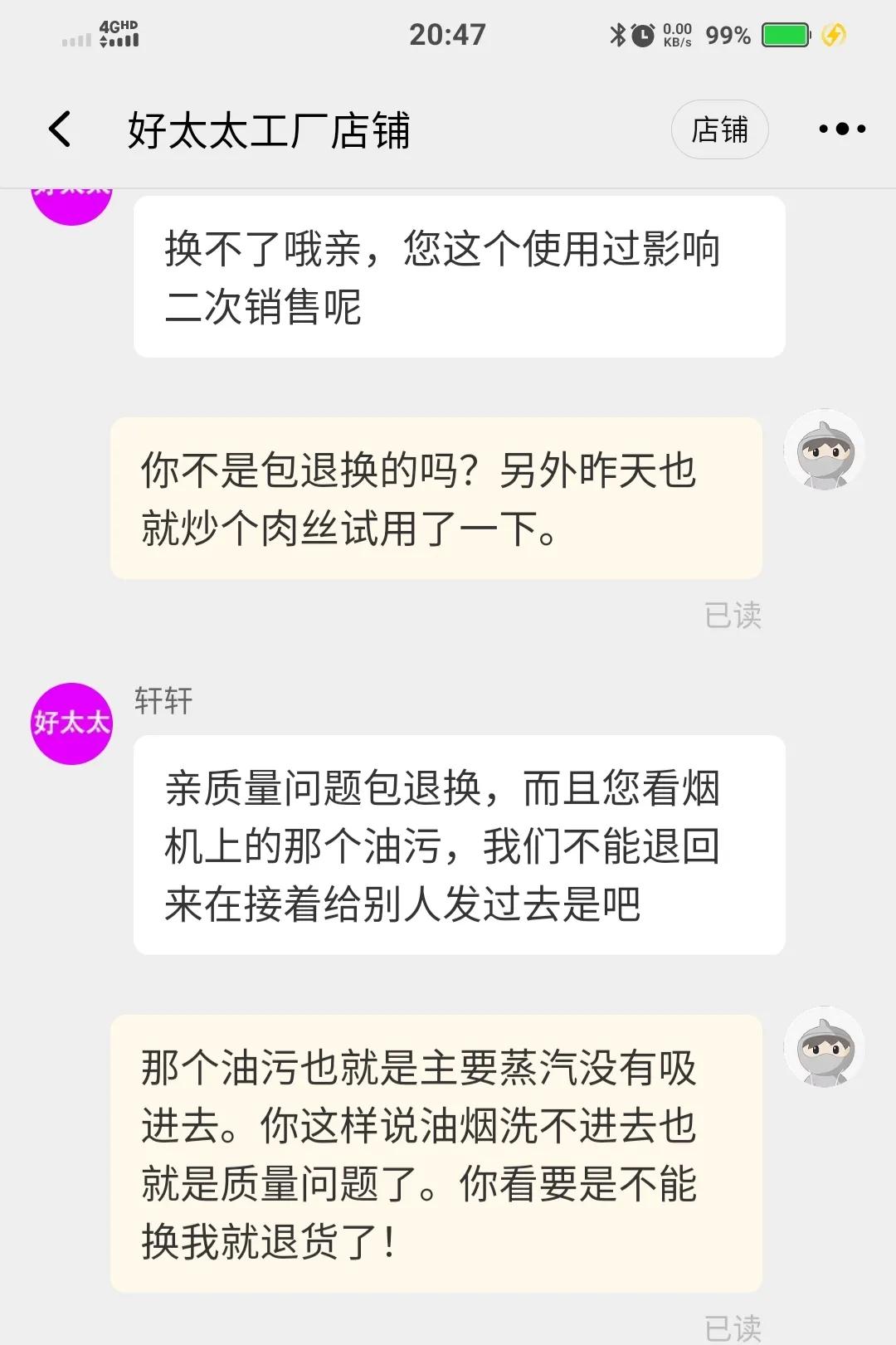The image size is (896, 1345).
Task: Open the 店铺 shop button
Action: pyautogui.click(x=719, y=129)
